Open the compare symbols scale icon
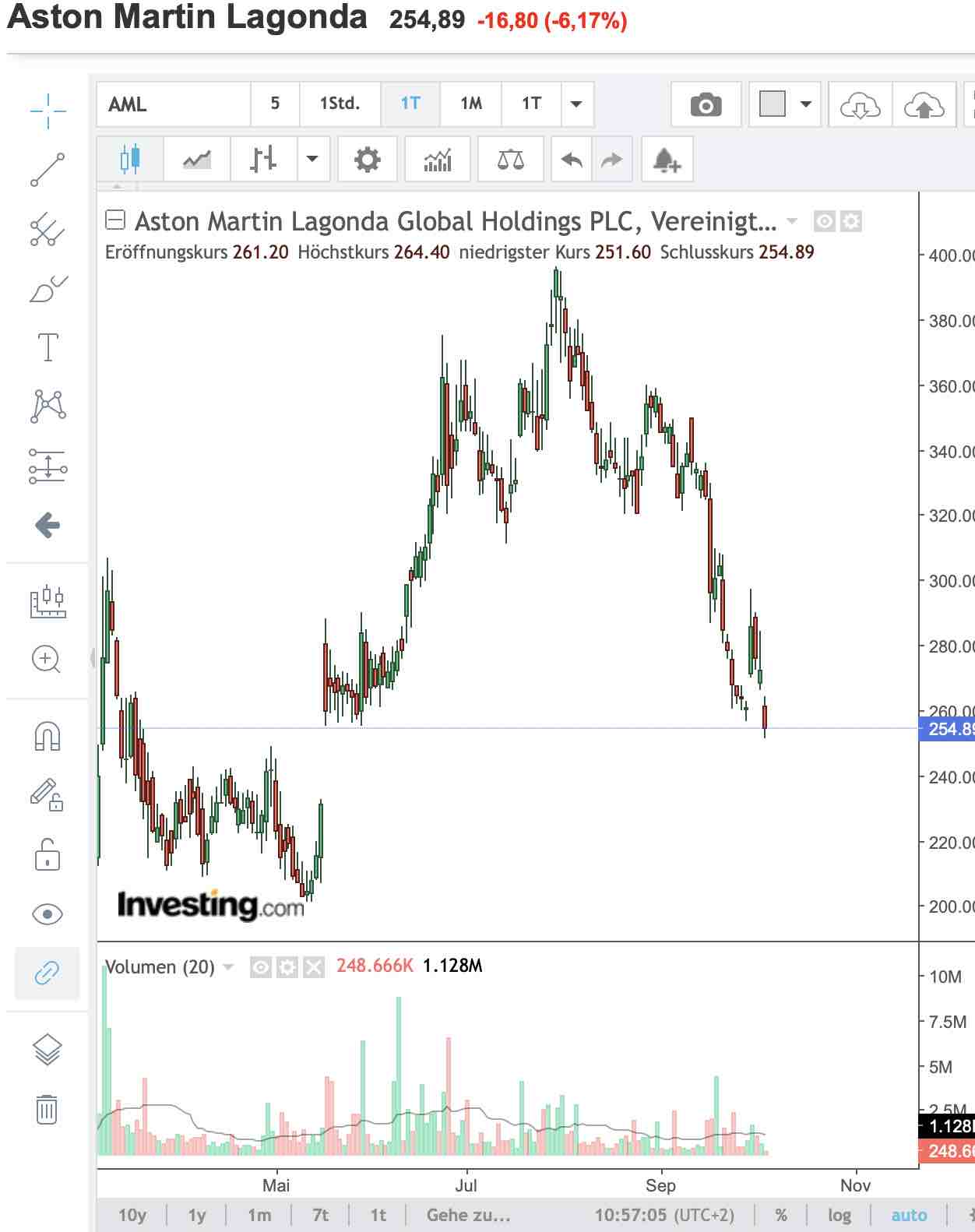The image size is (975, 1232). (510, 160)
